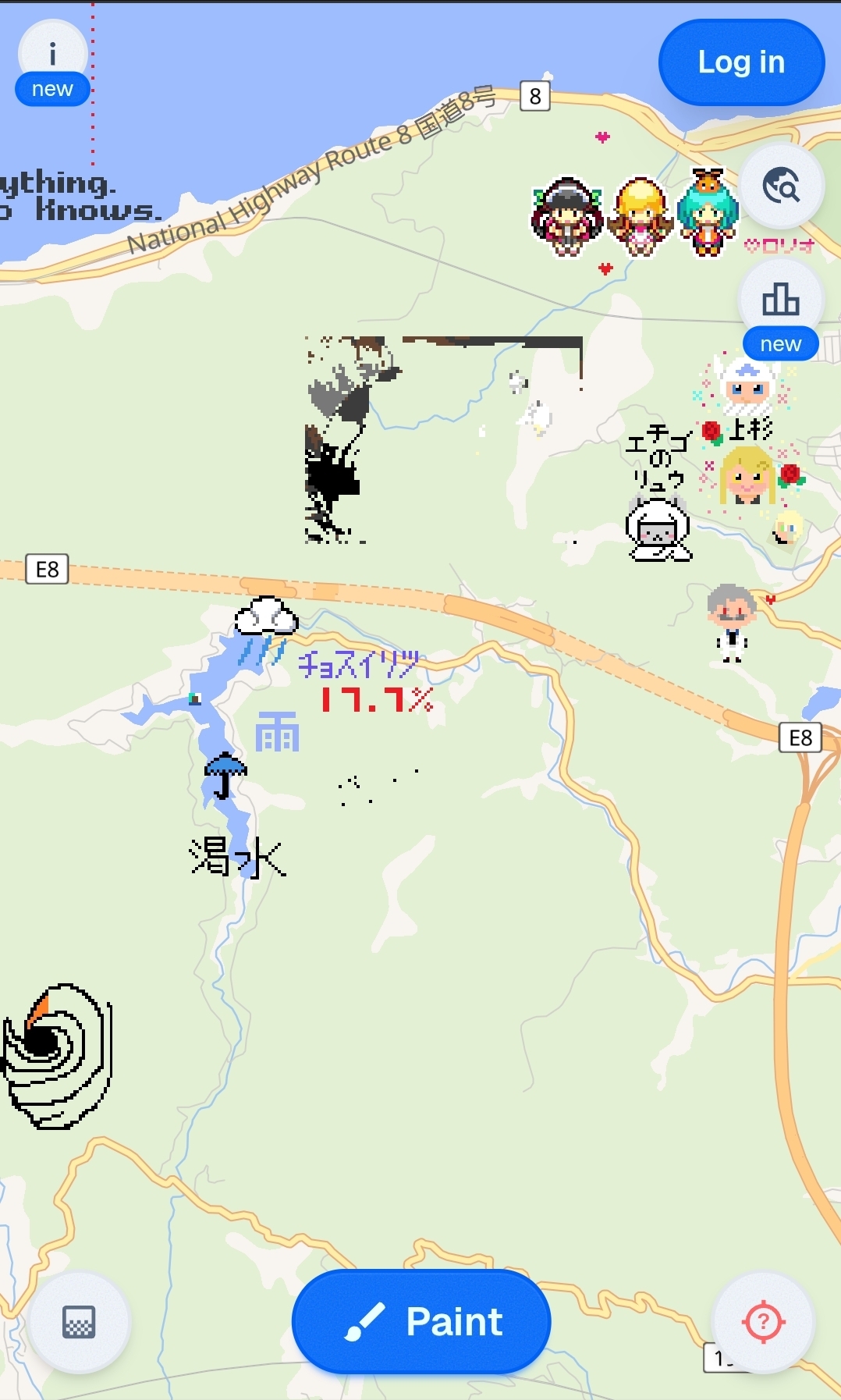The height and width of the screenshot is (1400, 841).
Task: Tap the red locate target icon
Action: click(x=763, y=1322)
